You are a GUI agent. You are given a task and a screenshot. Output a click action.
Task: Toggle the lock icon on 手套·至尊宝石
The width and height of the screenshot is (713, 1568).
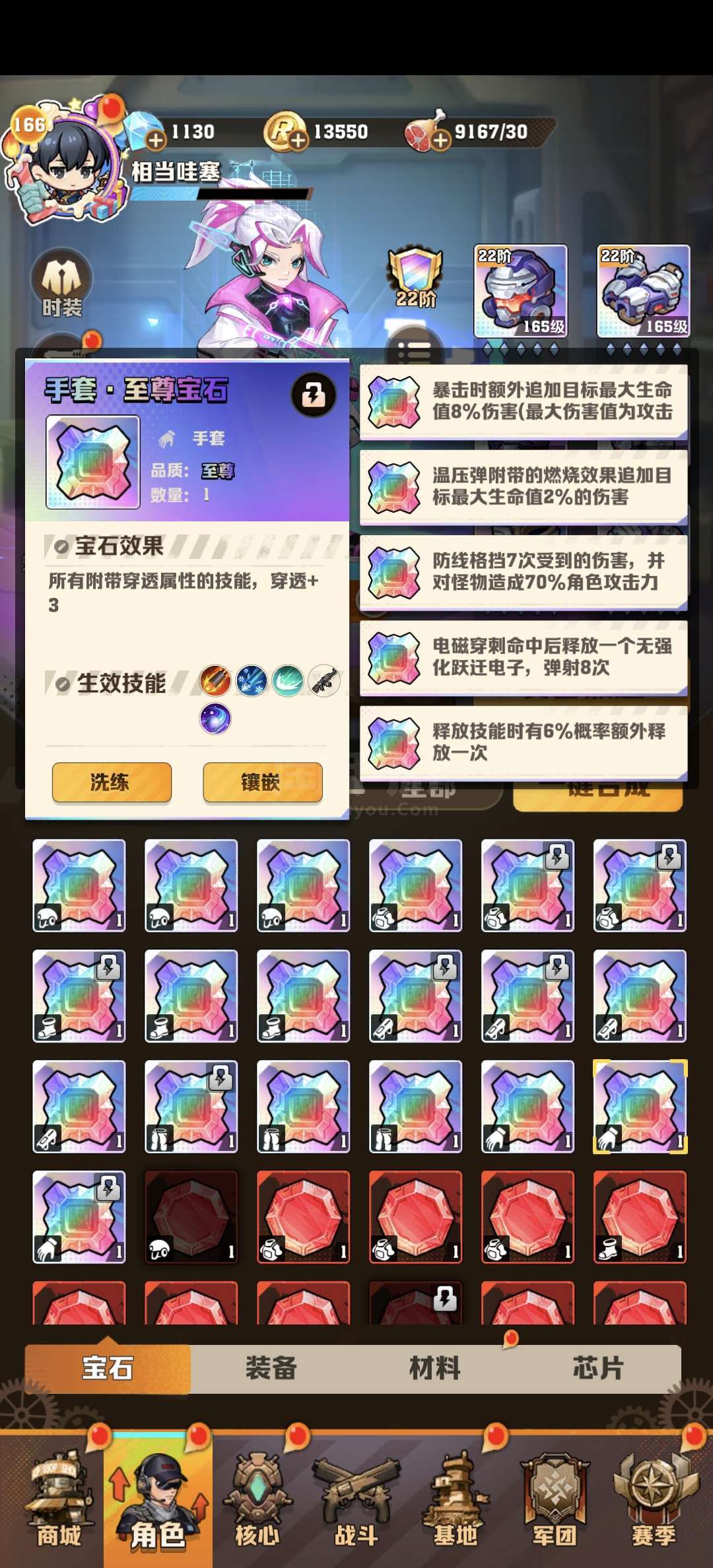tap(314, 395)
